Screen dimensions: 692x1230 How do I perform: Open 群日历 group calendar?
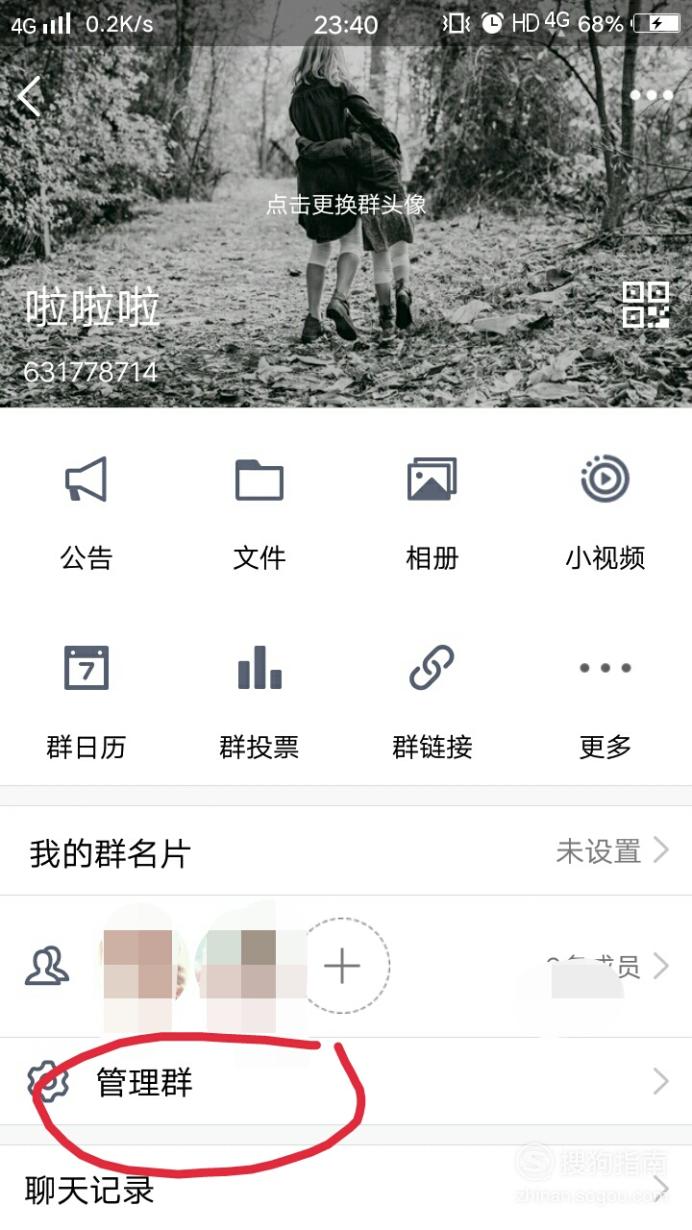point(86,702)
